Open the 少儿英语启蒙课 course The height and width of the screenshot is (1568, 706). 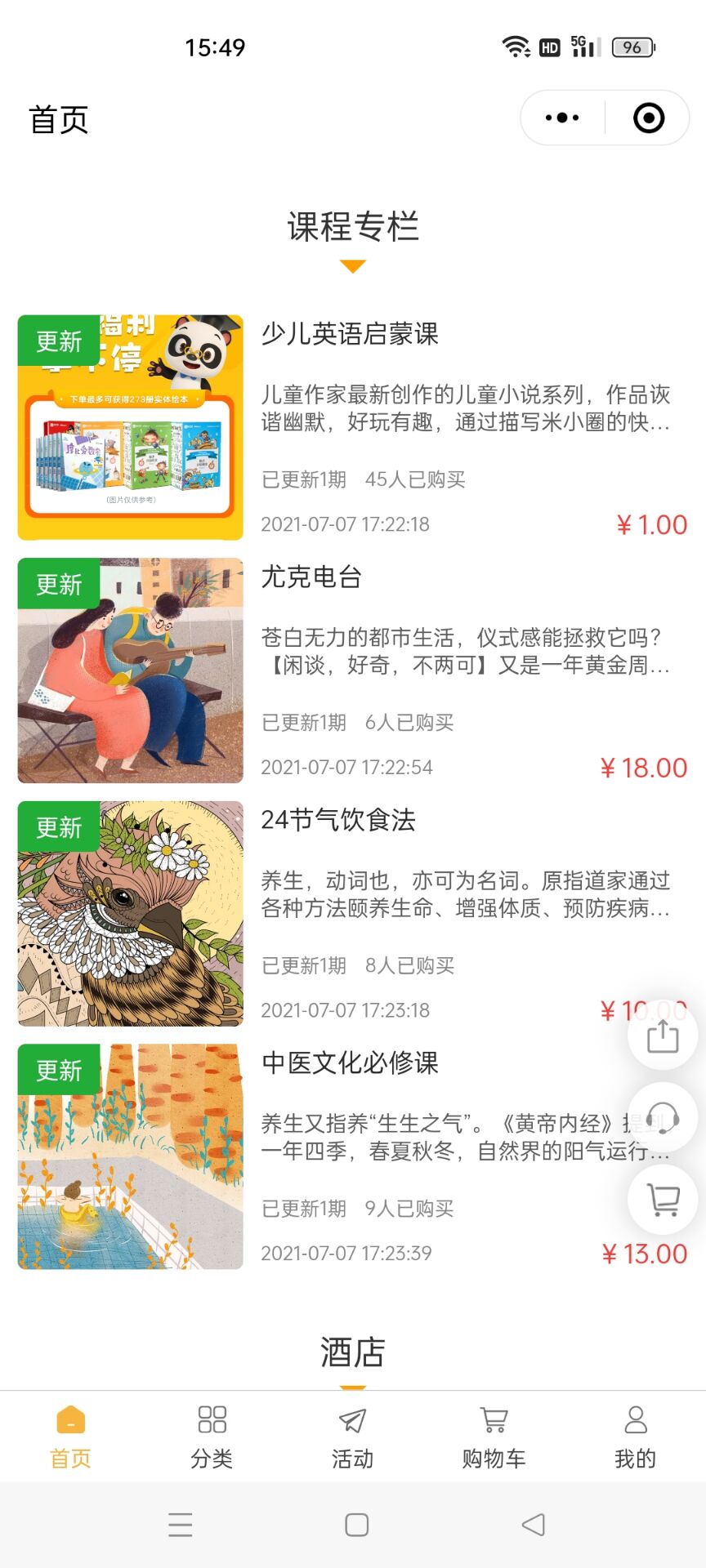350,334
